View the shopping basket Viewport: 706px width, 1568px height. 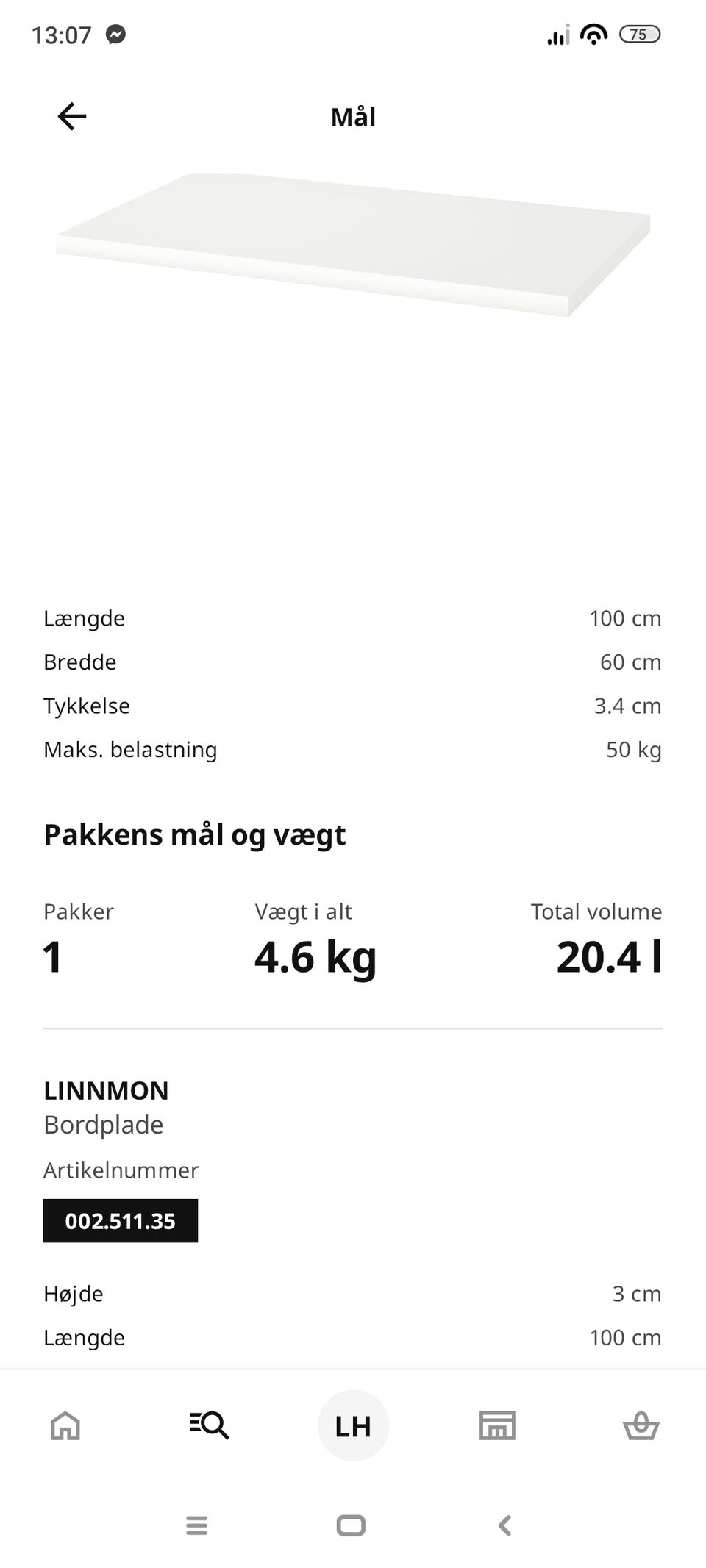[x=641, y=1425]
